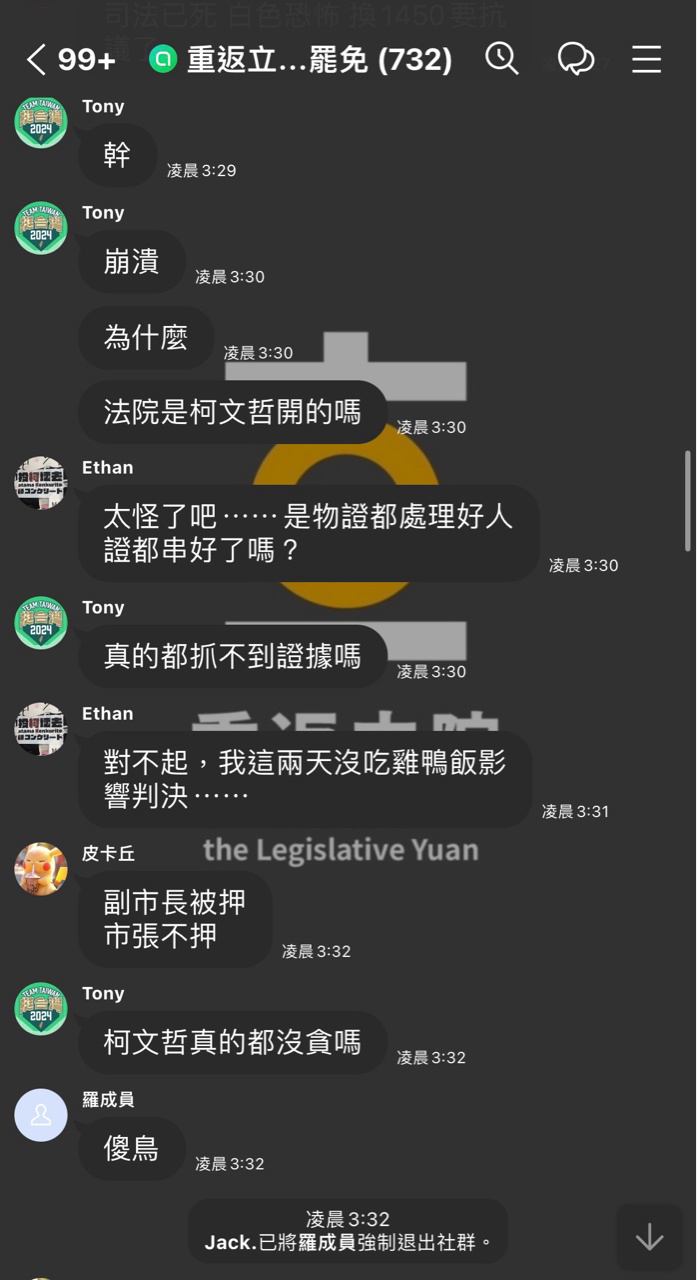This screenshot has width=697, height=1280.
Task: Jump to the latest messages
Action: pyautogui.click(x=649, y=1237)
